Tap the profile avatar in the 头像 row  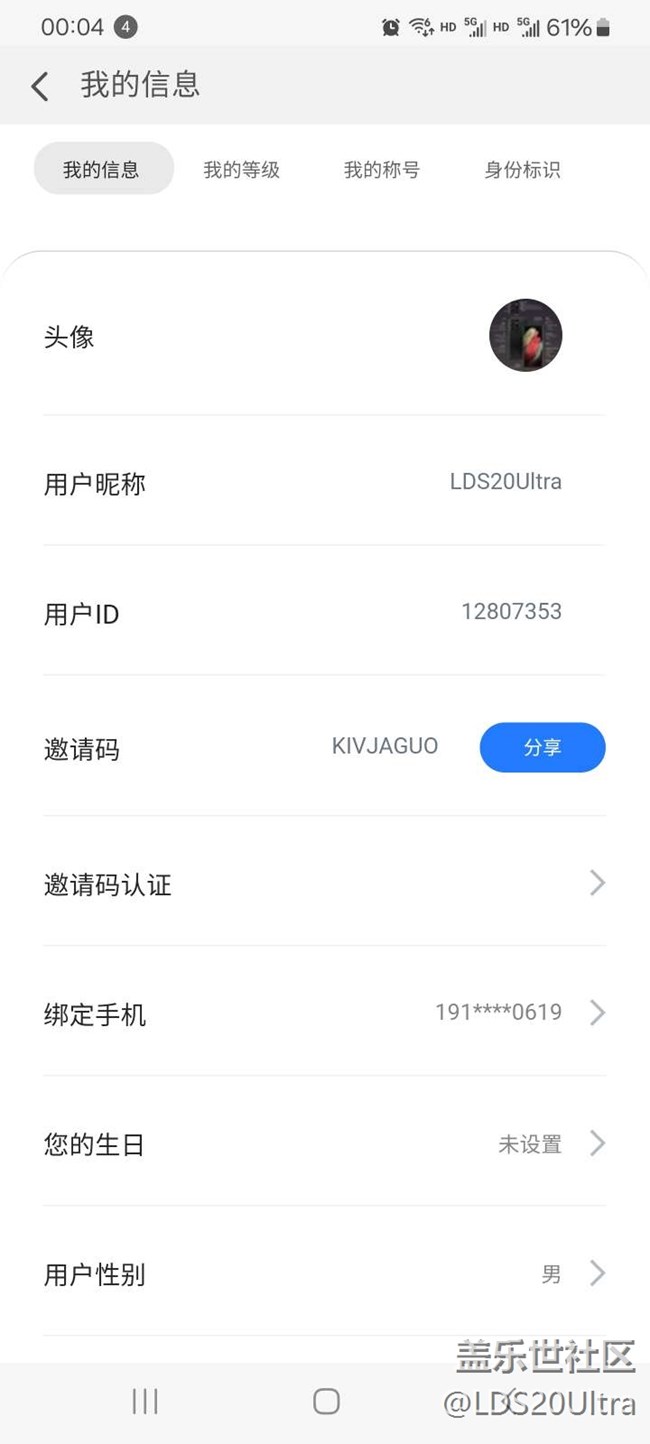click(525, 336)
